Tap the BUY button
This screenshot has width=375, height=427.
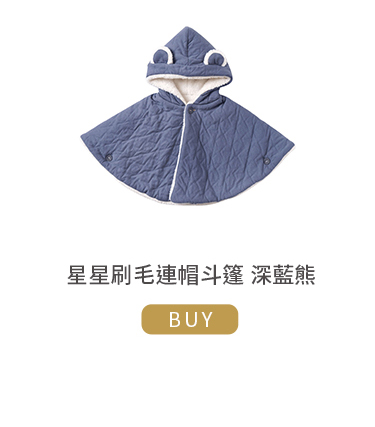(190, 319)
